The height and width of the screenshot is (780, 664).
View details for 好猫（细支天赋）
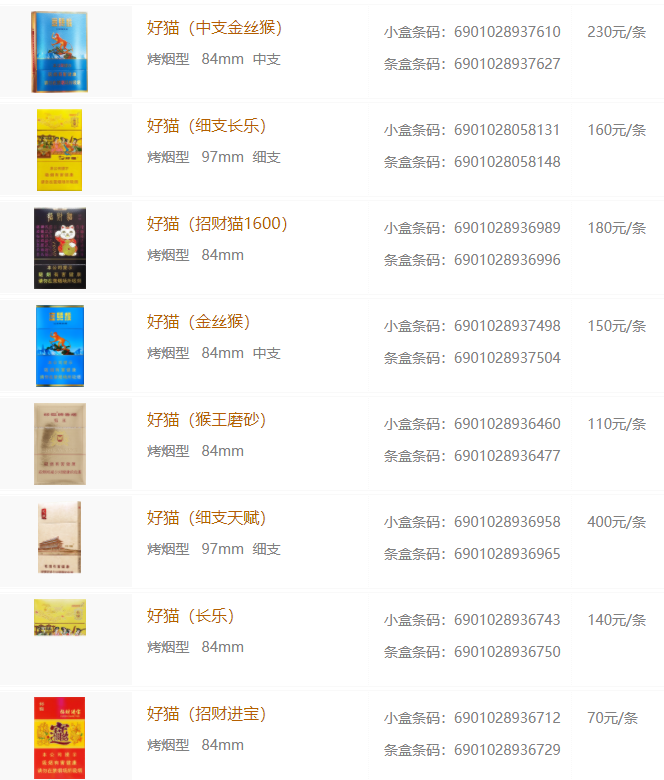207,518
